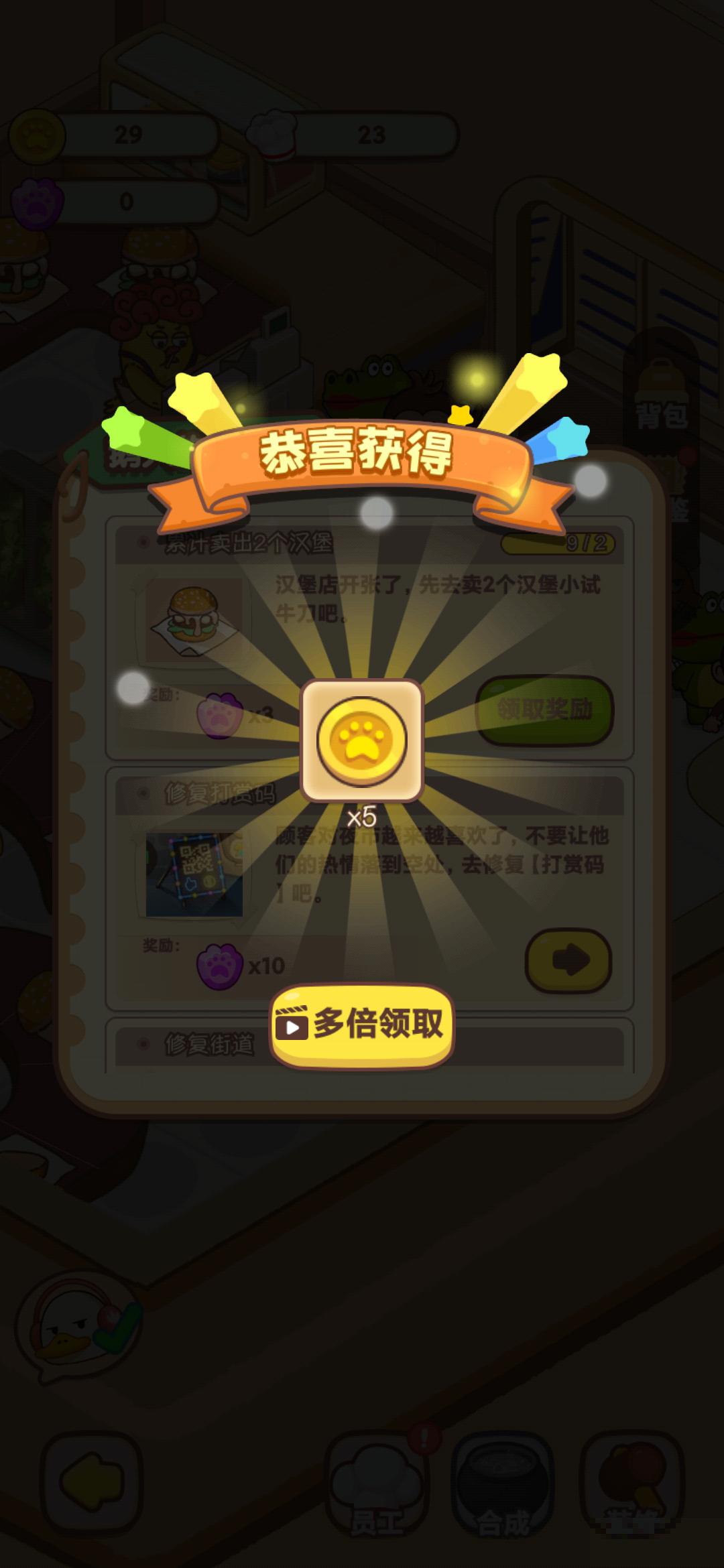The width and height of the screenshot is (724, 1568).
Task: Tap the 多倍领取 multiply reward button
Action: click(362, 1024)
